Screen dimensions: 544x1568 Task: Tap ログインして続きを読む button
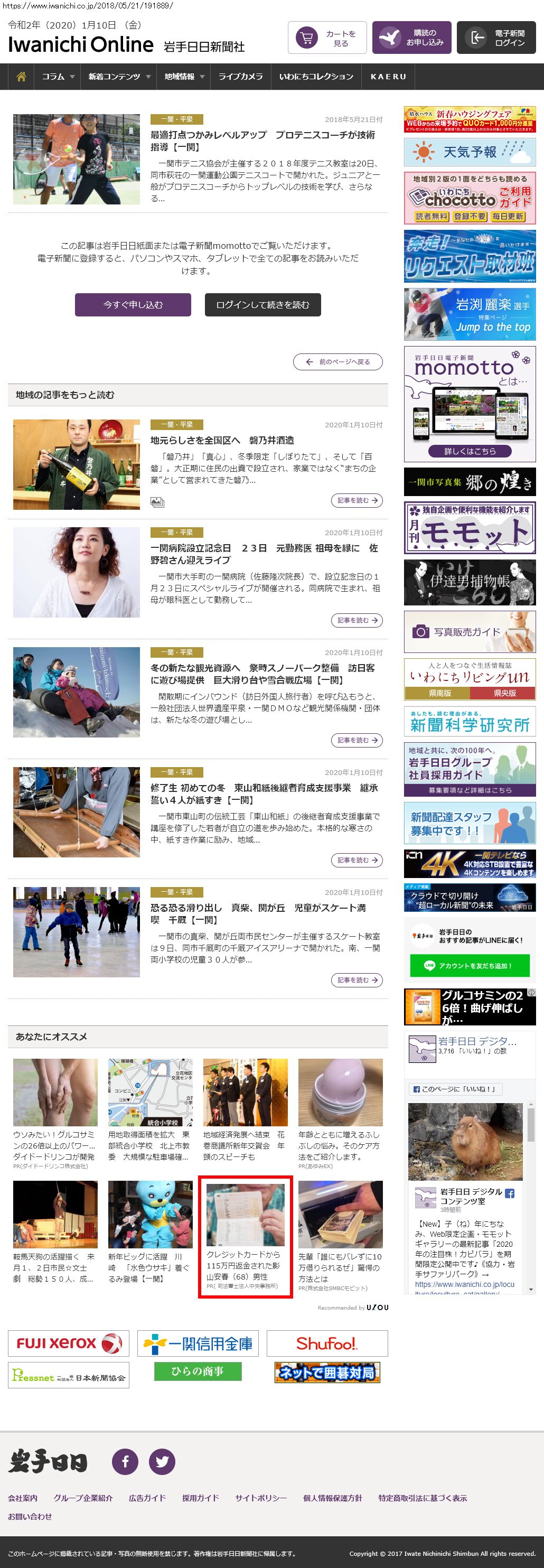[262, 305]
